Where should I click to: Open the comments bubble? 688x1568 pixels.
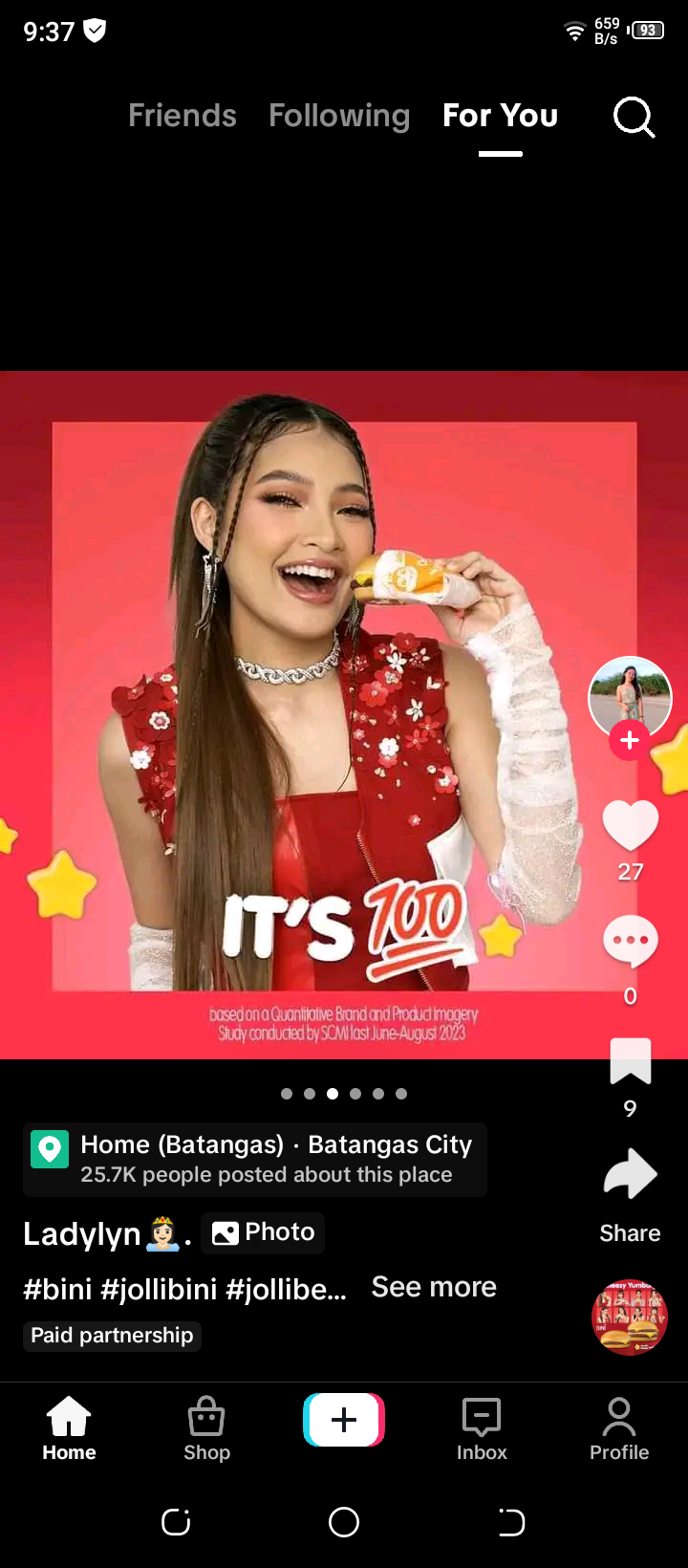630,942
